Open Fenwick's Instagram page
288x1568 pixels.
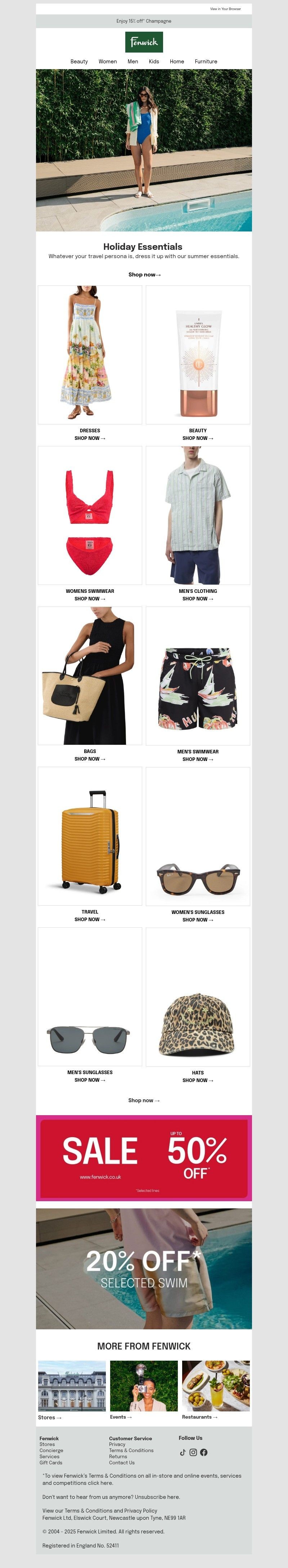[193, 1452]
